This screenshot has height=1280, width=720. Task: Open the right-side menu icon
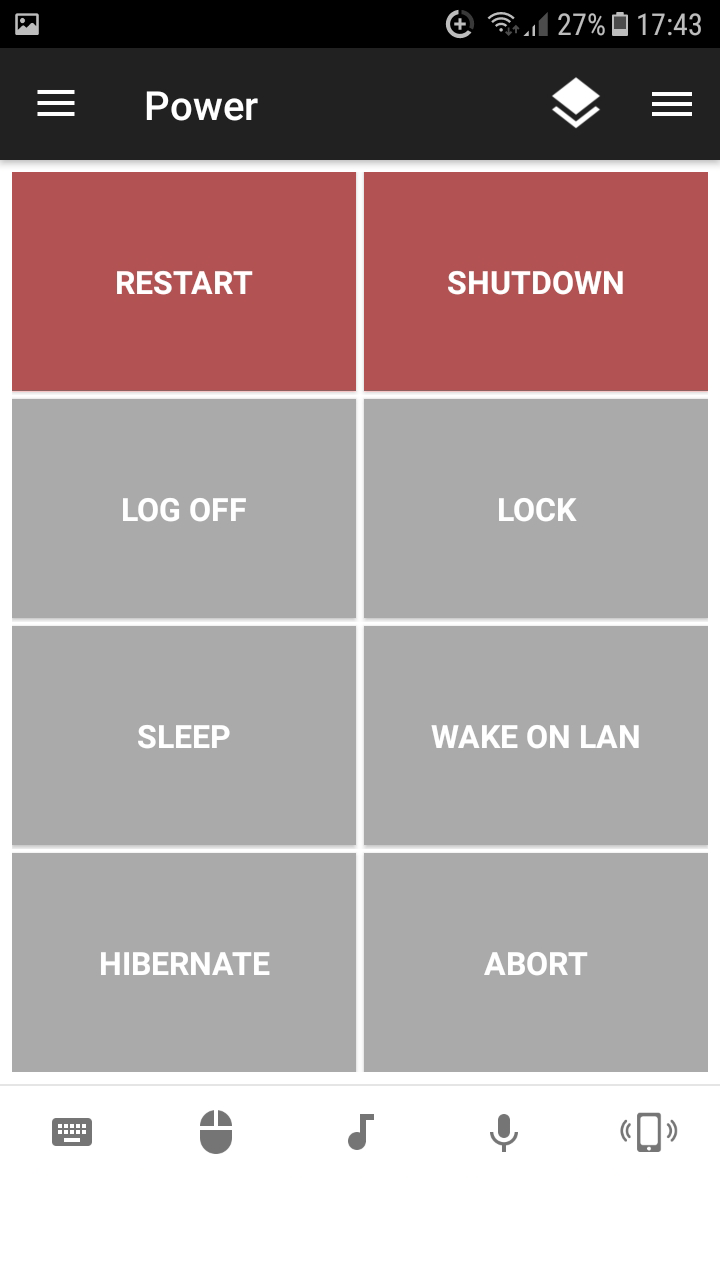pos(672,104)
